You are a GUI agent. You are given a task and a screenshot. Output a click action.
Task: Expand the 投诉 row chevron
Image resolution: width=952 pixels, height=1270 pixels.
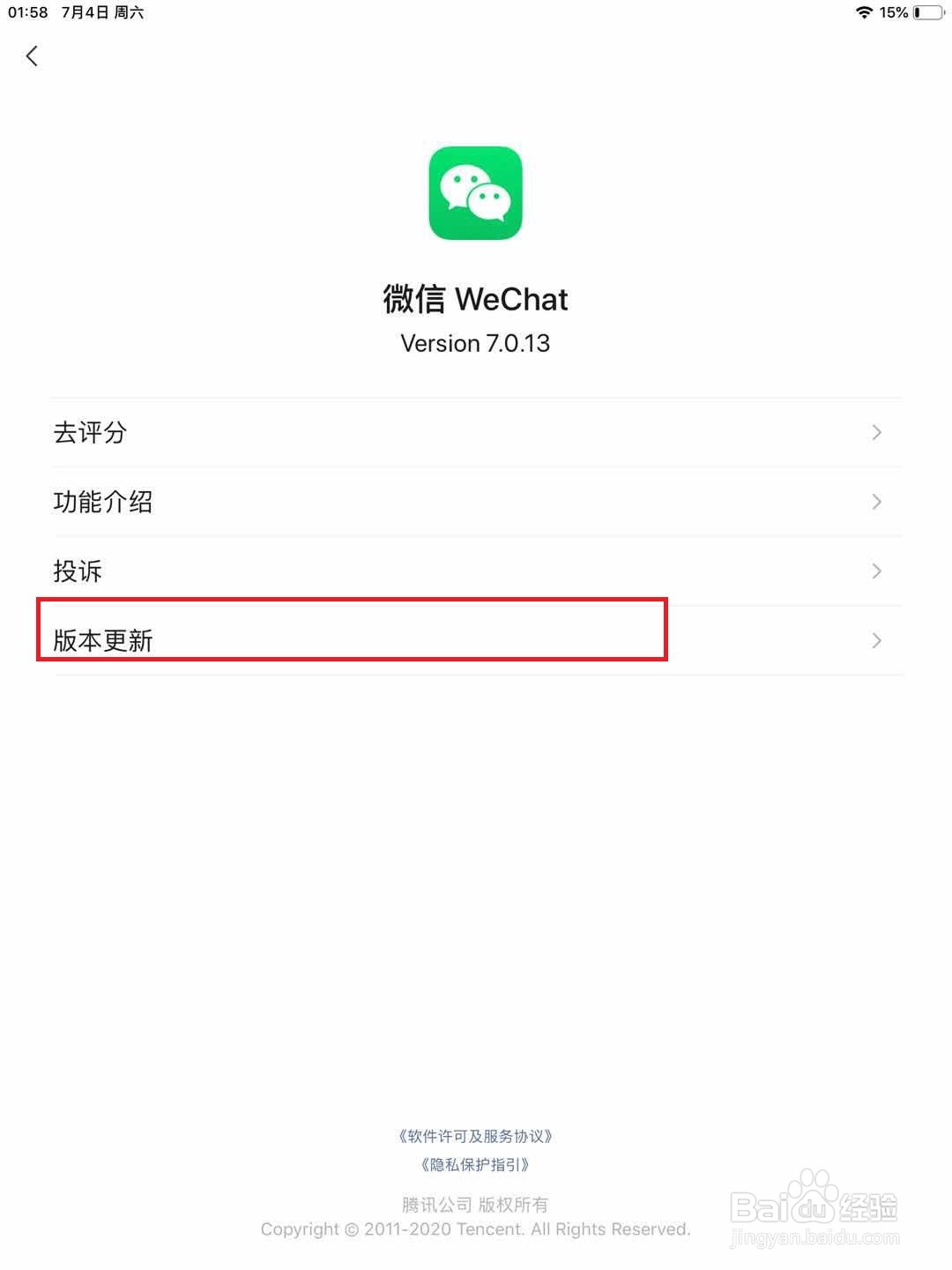pos(876,571)
